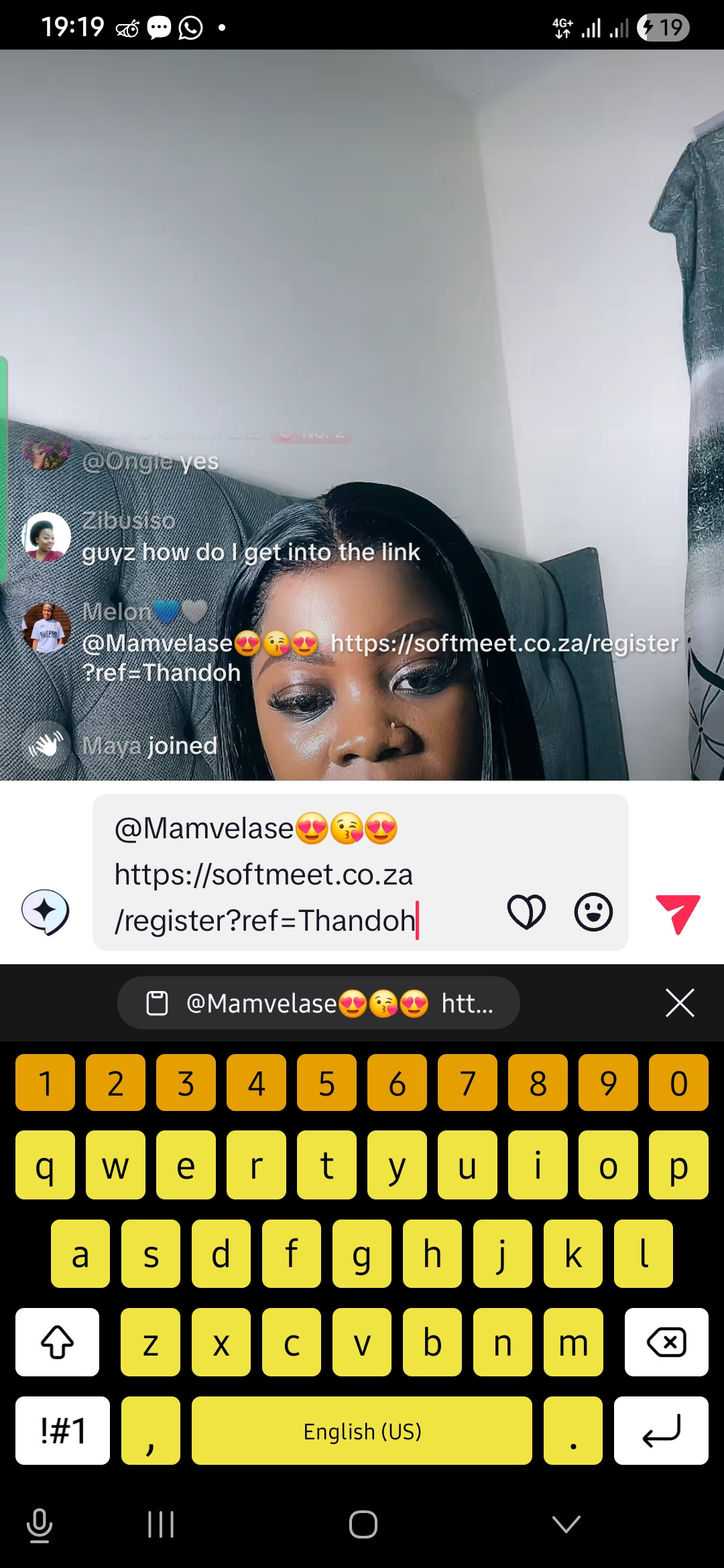Dismiss the clipboard suggestion bar
724x1568 pixels.
click(x=680, y=1003)
